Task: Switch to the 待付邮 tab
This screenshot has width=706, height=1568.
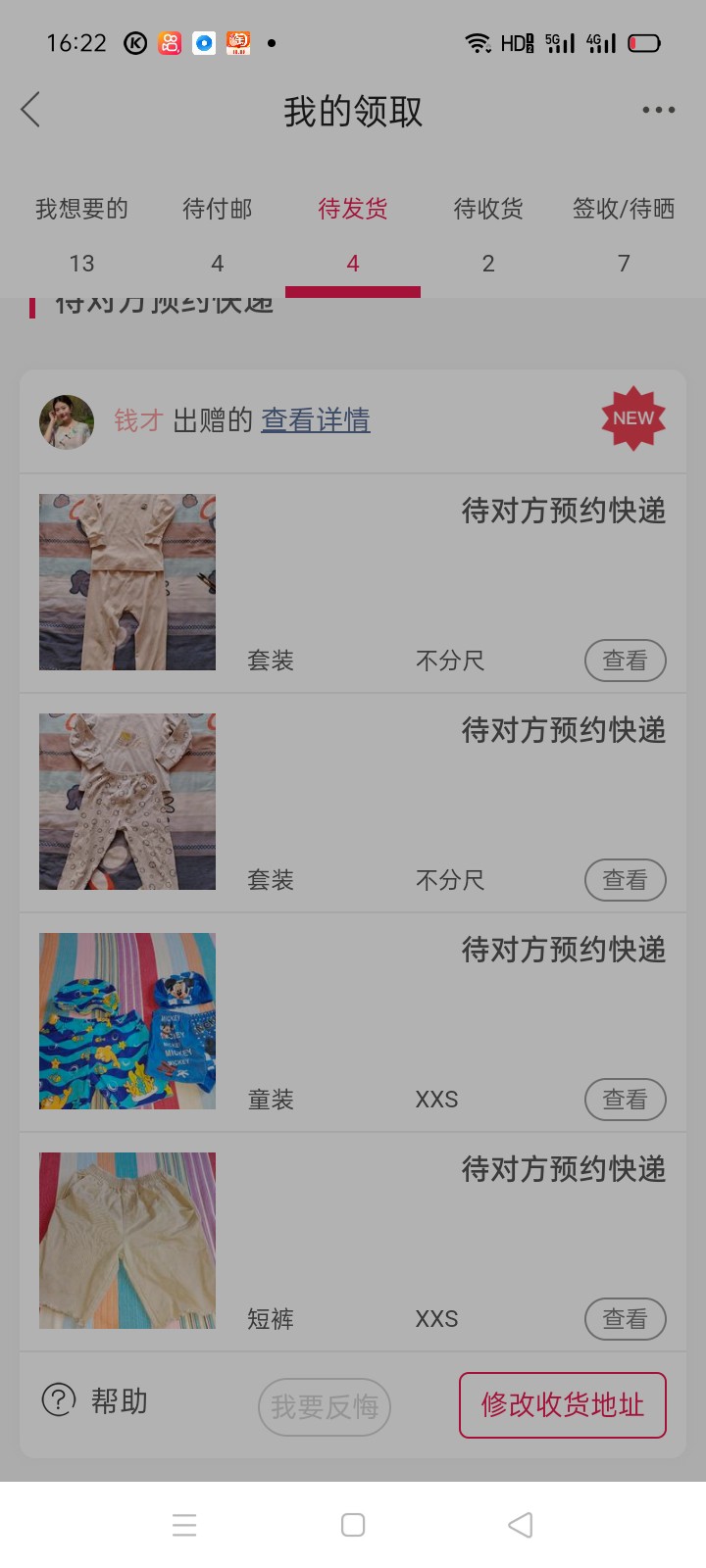Action: pos(217,233)
